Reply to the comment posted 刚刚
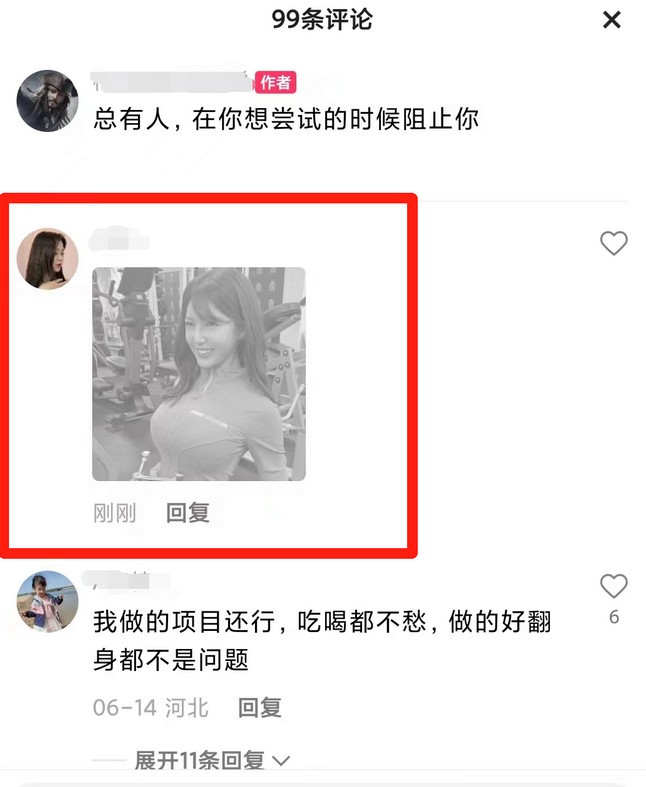646x787 pixels. (187, 513)
